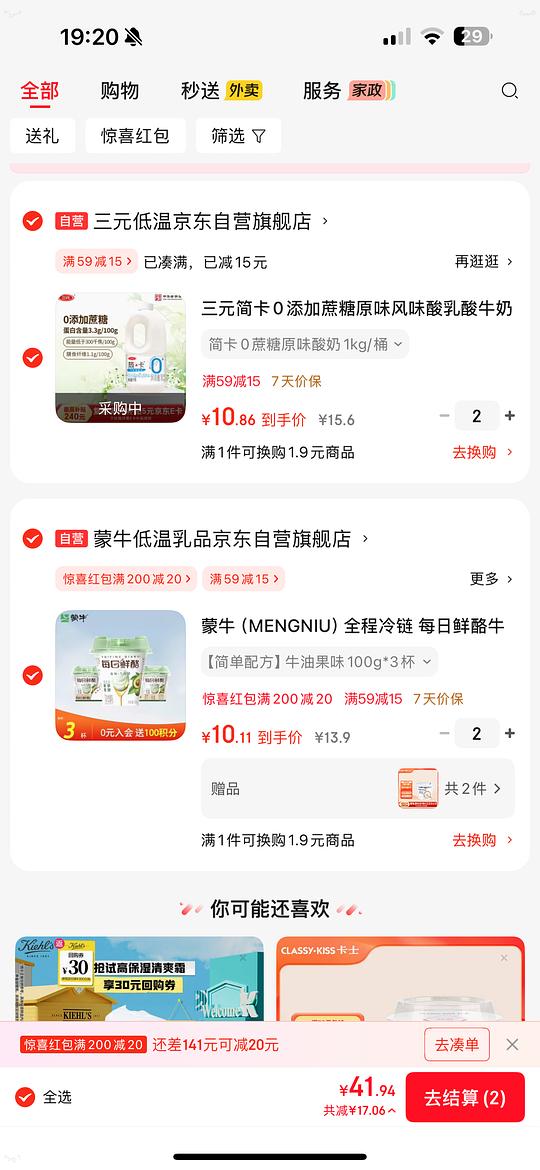Screen dimensions: 540x1170
Task: Decrease quantity of 蒙牛每日鲜酪
Action: 445,733
